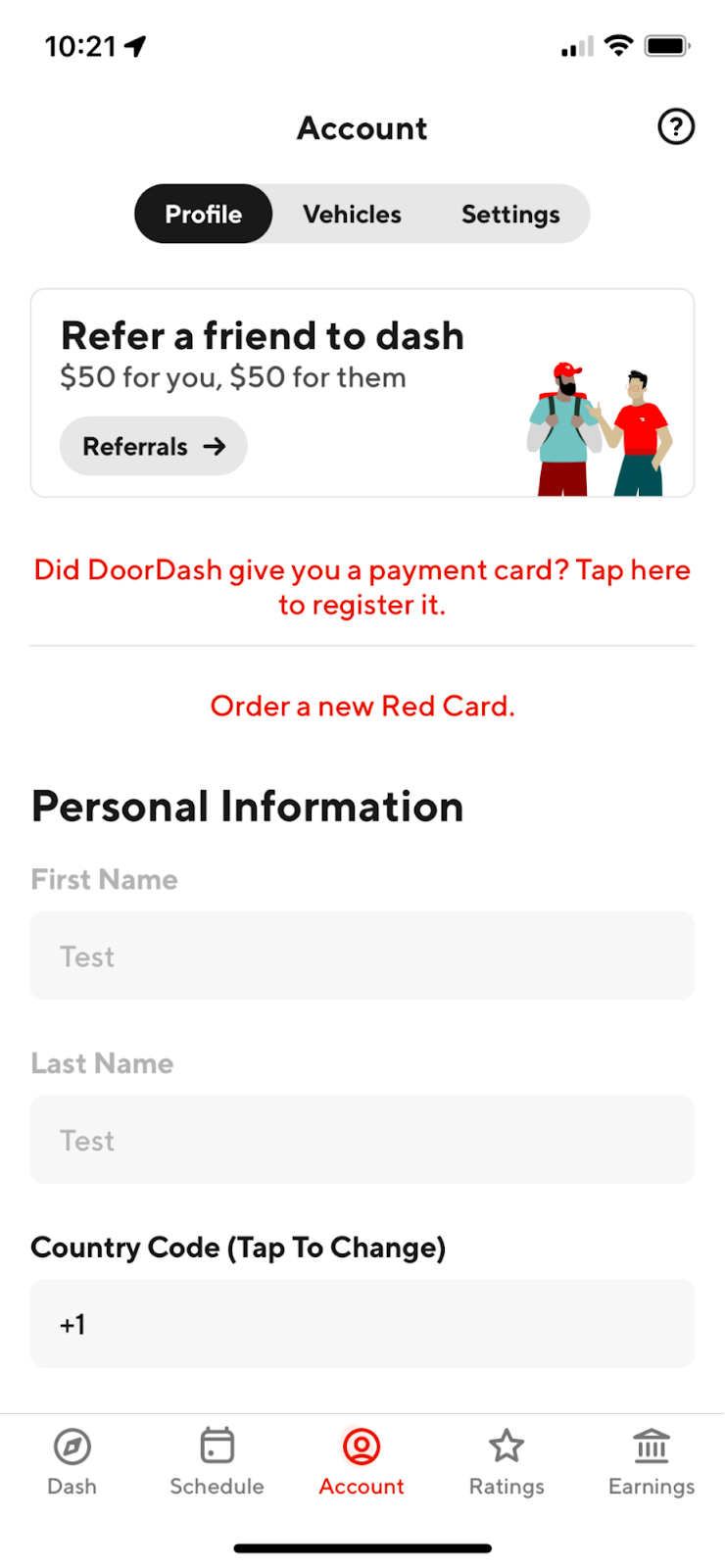Tap the link to register payment card
This screenshot has width=725, height=1568.
pyautogui.click(x=362, y=587)
